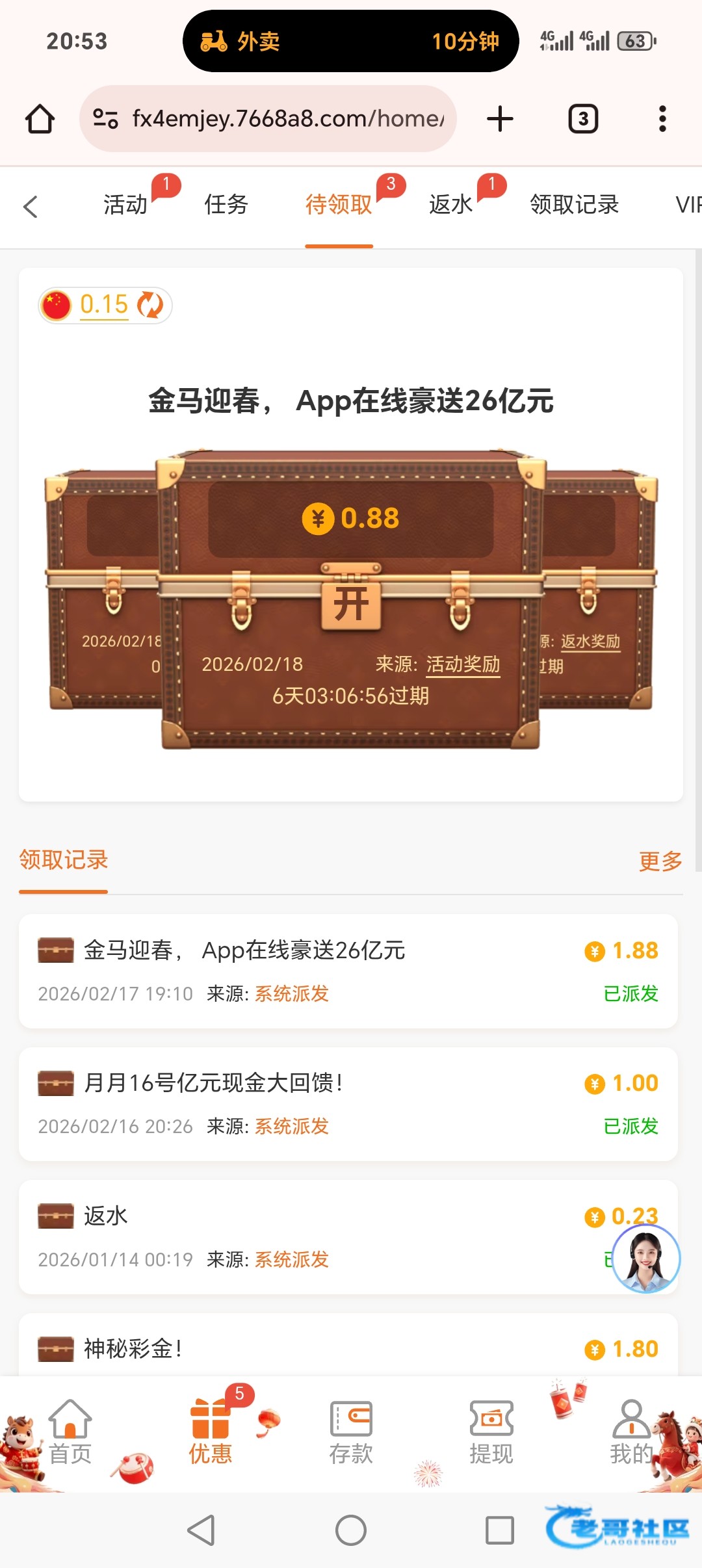702x1568 pixels.
Task: Open the 提现 withdrawal tab
Action: [x=491, y=1432]
